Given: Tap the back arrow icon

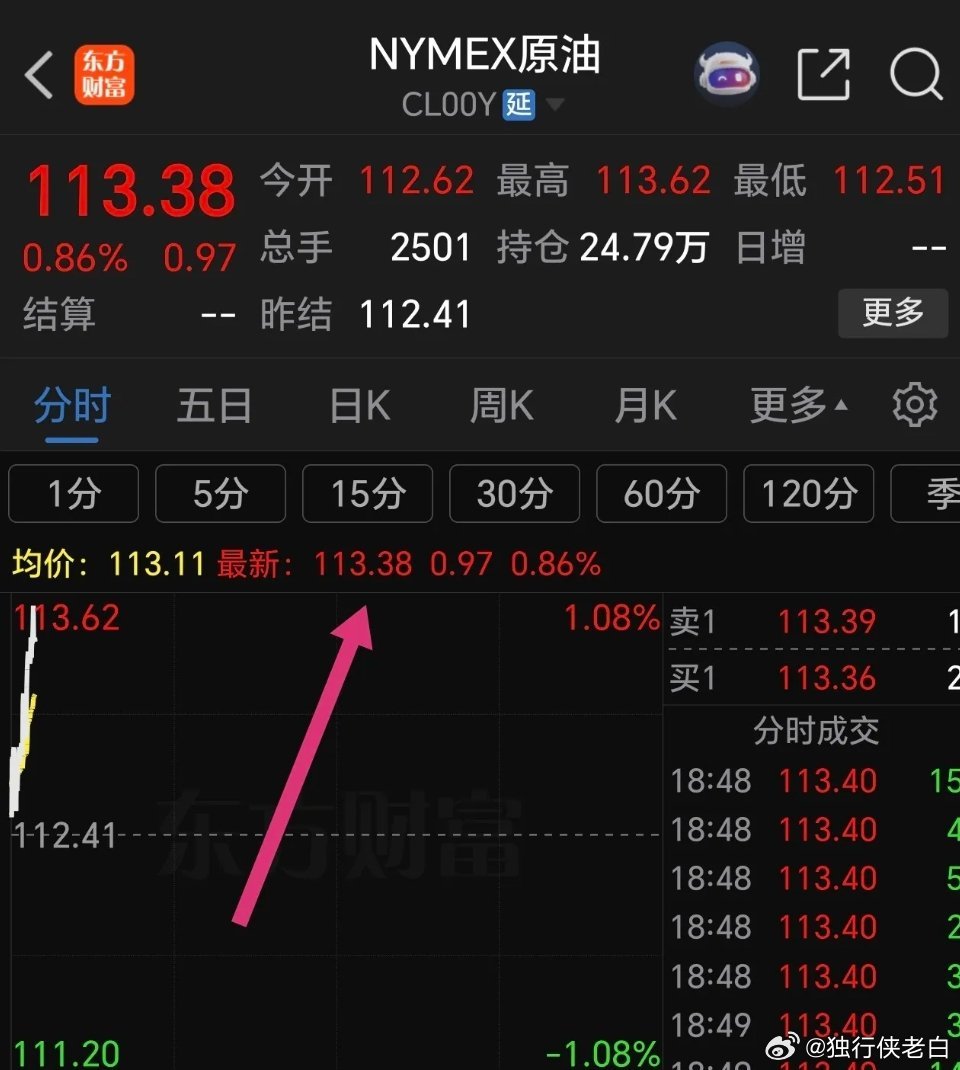Looking at the screenshot, I should 37,73.
